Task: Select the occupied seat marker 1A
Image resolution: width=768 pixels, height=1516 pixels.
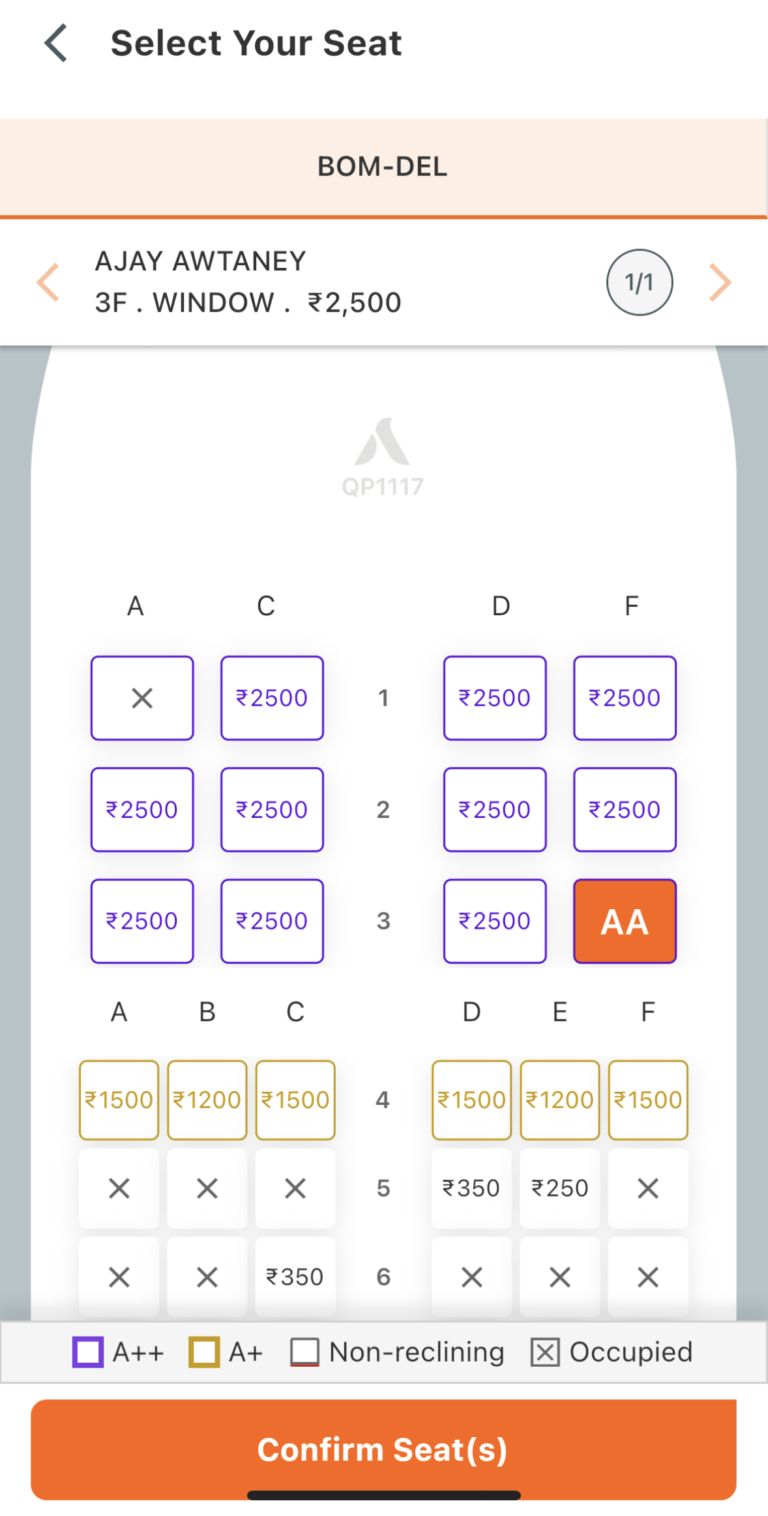Action: click(x=141, y=697)
